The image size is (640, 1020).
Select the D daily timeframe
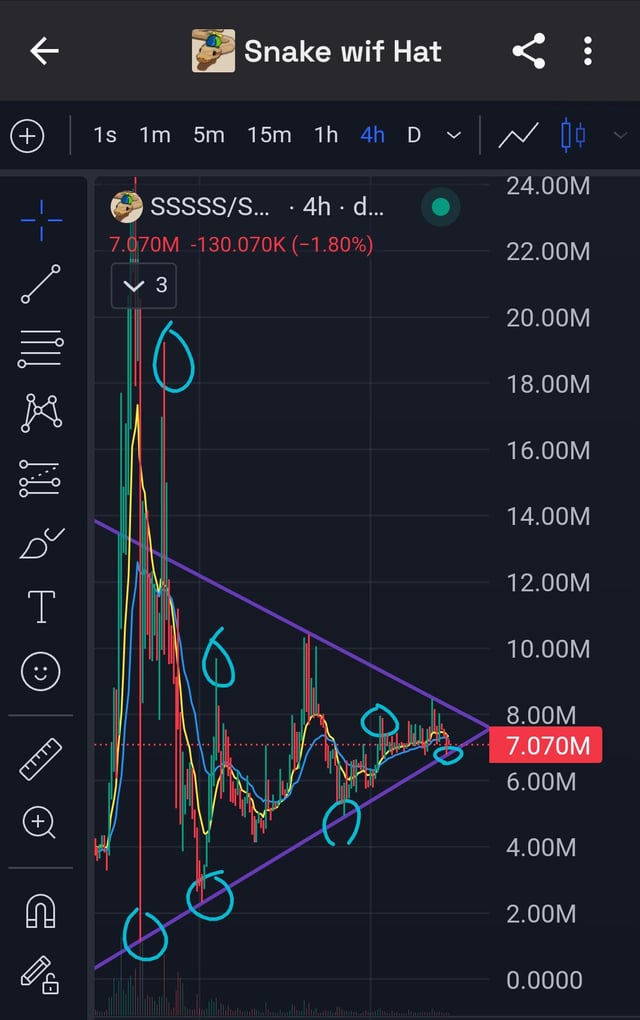413,135
